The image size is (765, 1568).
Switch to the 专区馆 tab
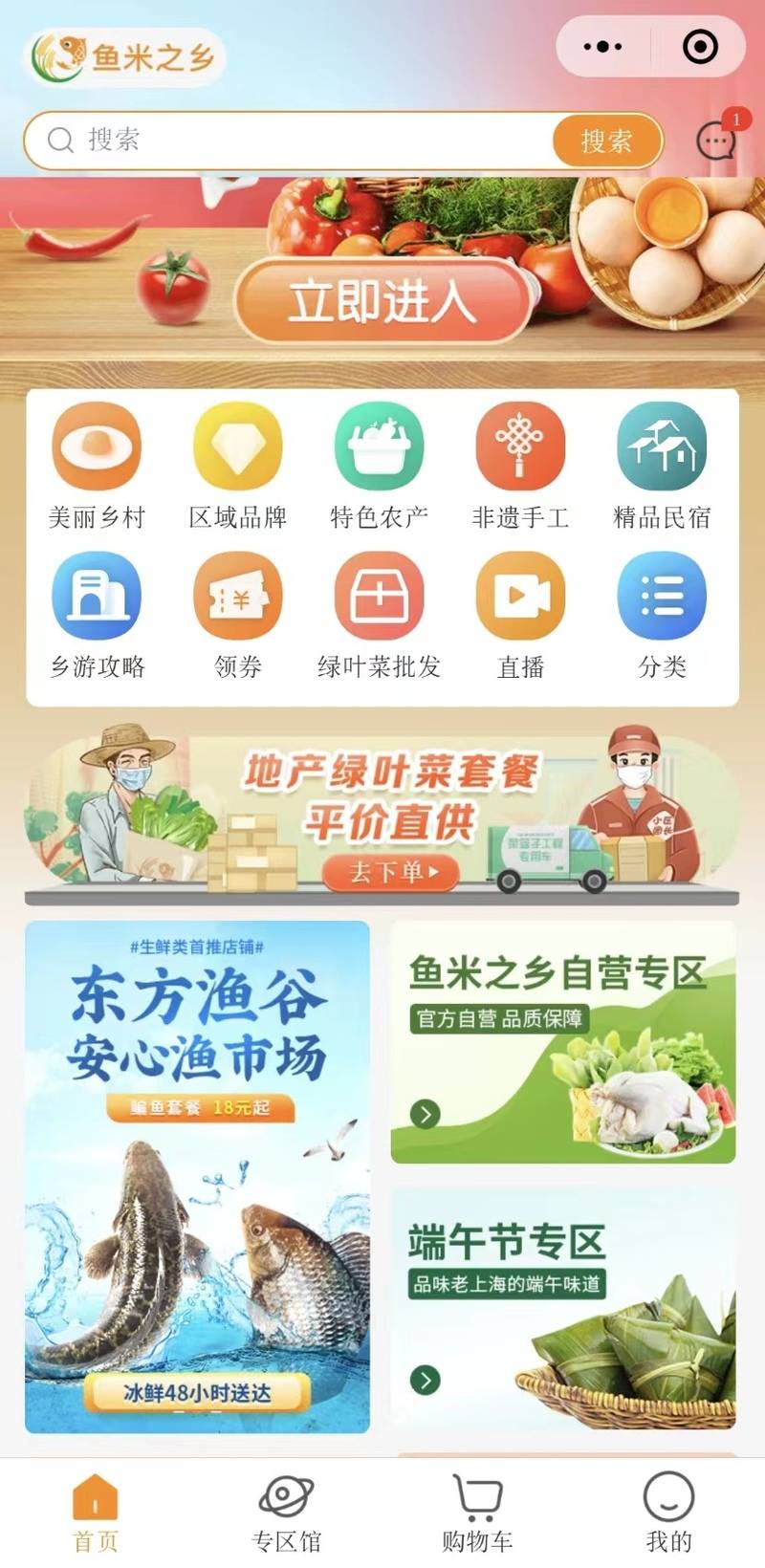point(286,1513)
